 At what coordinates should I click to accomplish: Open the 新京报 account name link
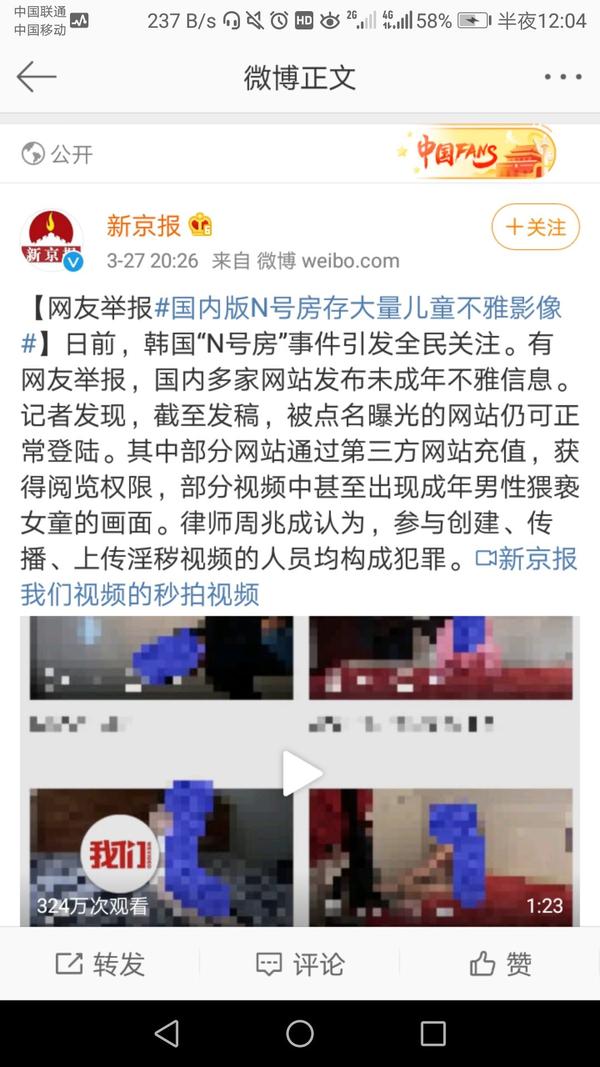pos(144,226)
